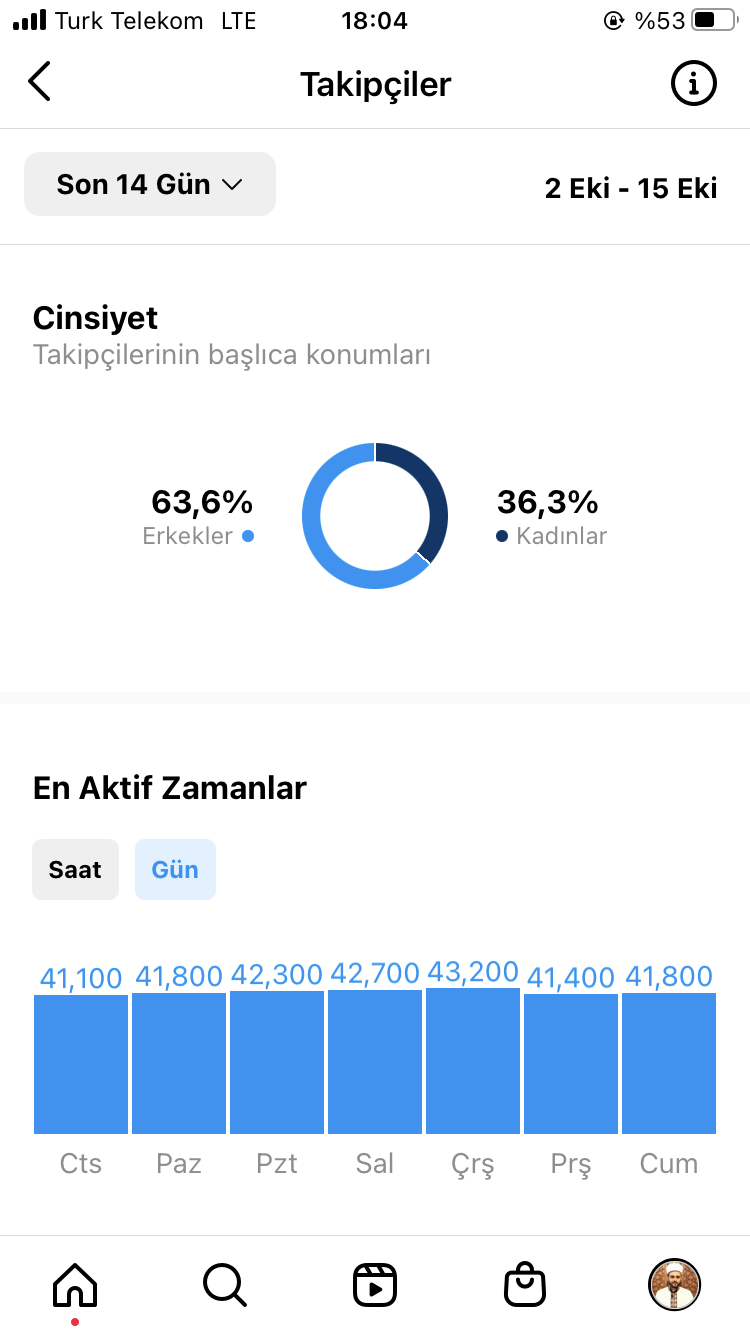Go back from Takipçiler screen

pyautogui.click(x=39, y=82)
